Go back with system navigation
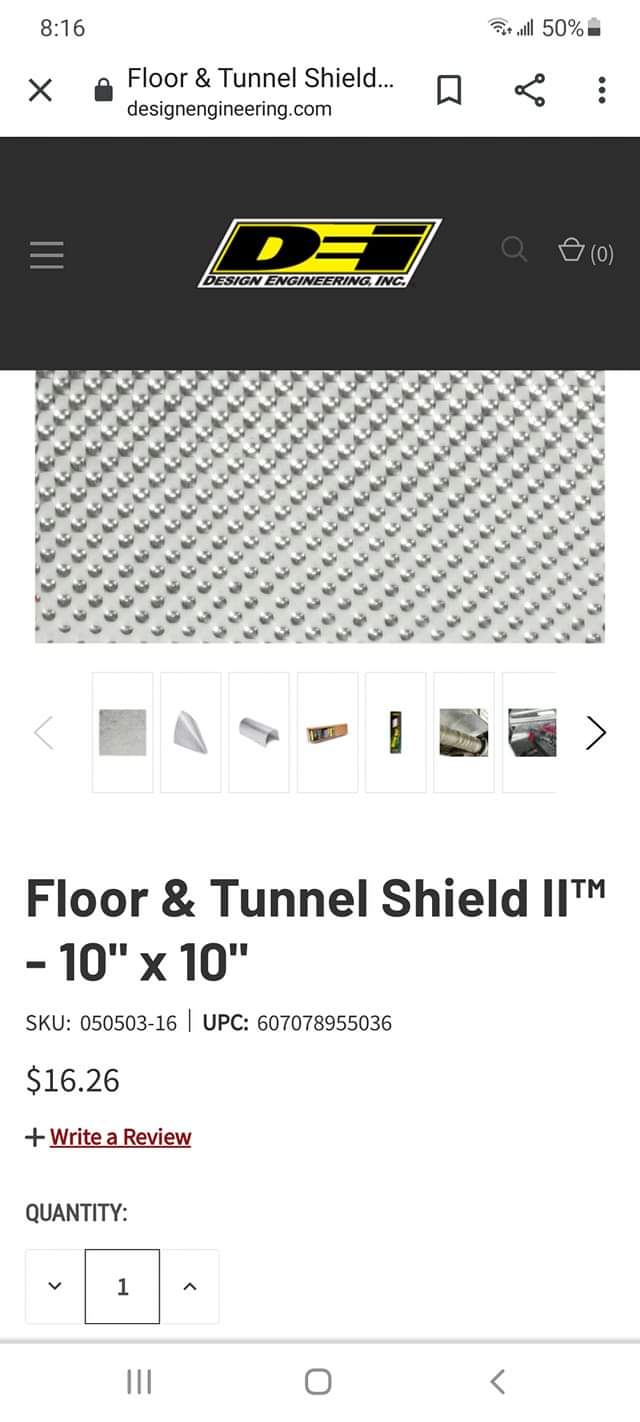Viewport: 640px width, 1422px height. (x=497, y=1382)
